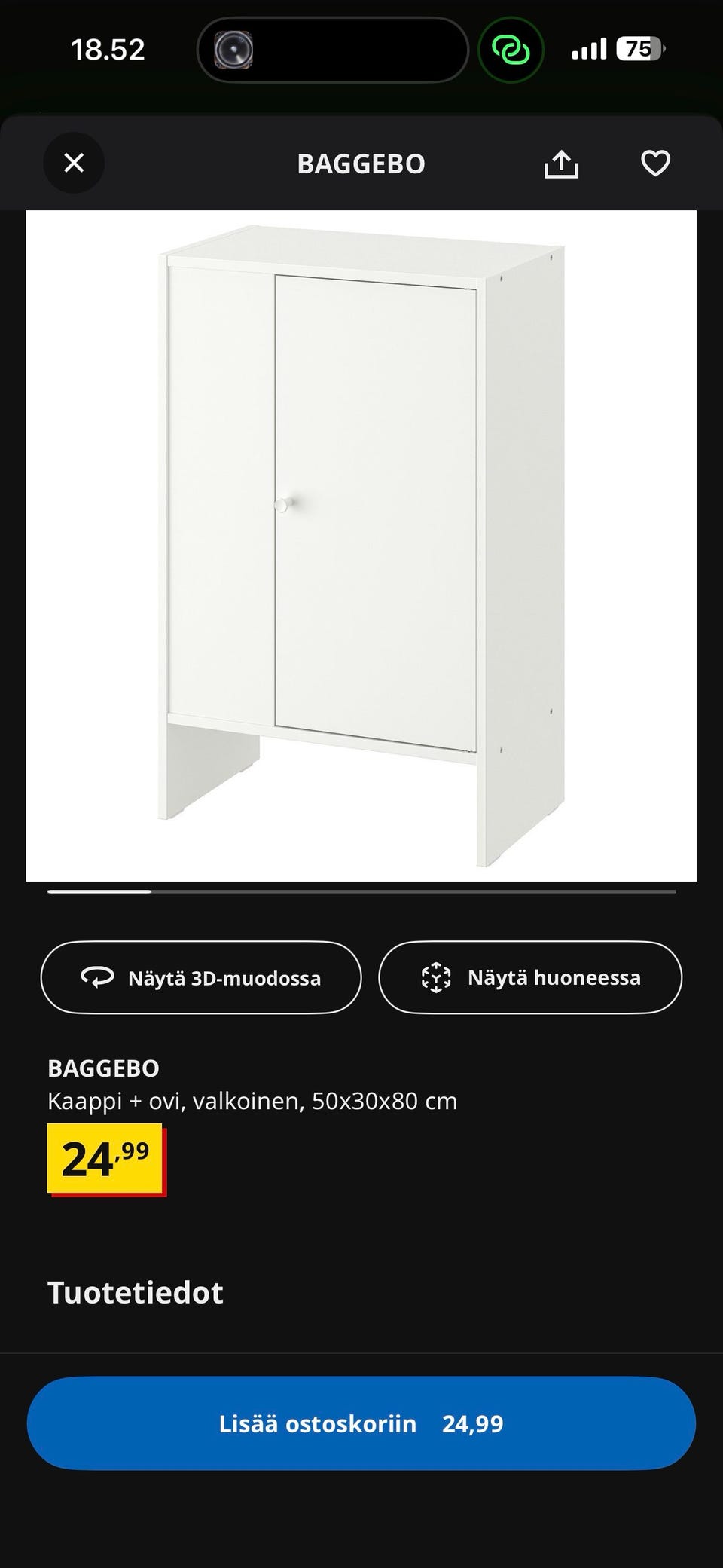Select the BAGGEBO title in the header
The image size is (723, 1568).
(361, 163)
